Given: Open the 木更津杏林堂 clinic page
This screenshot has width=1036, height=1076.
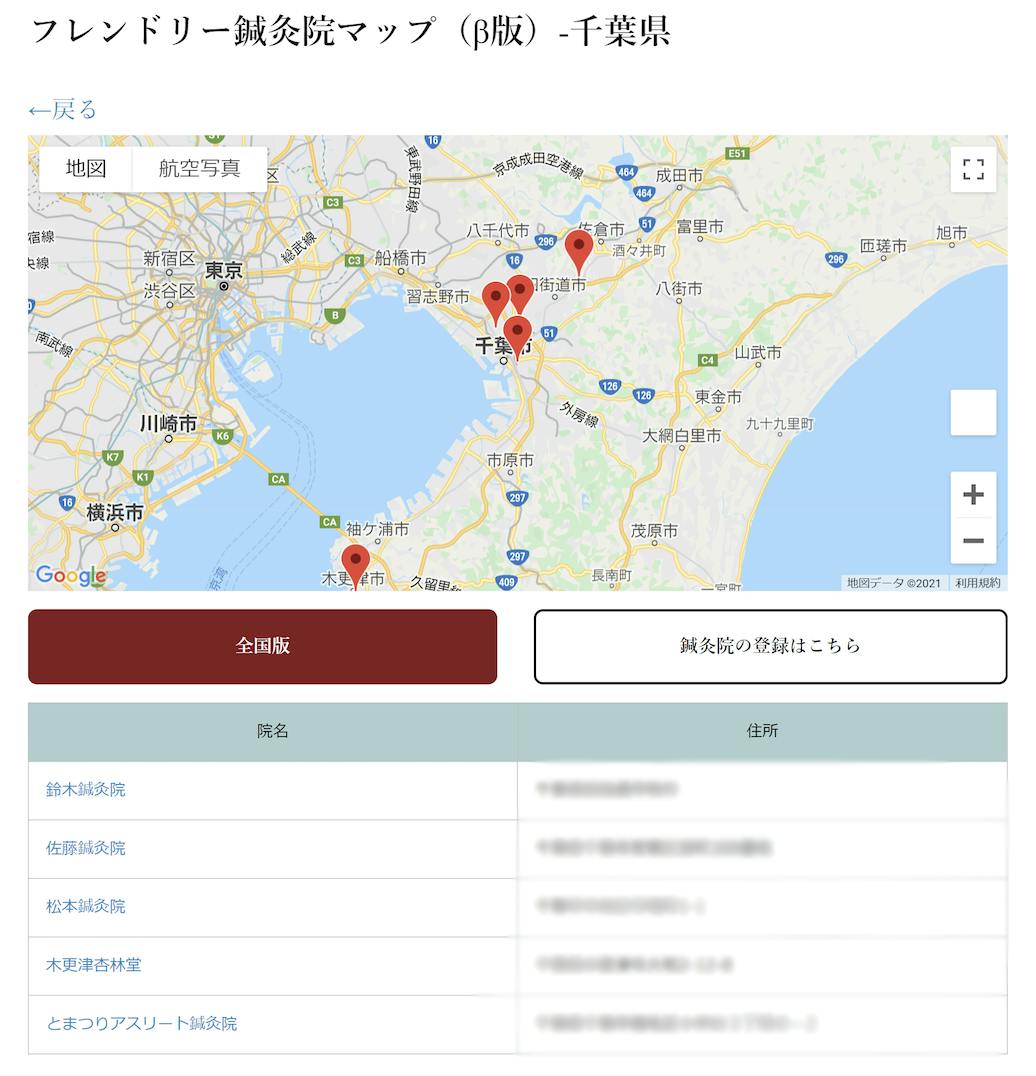Looking at the screenshot, I should tap(92, 966).
